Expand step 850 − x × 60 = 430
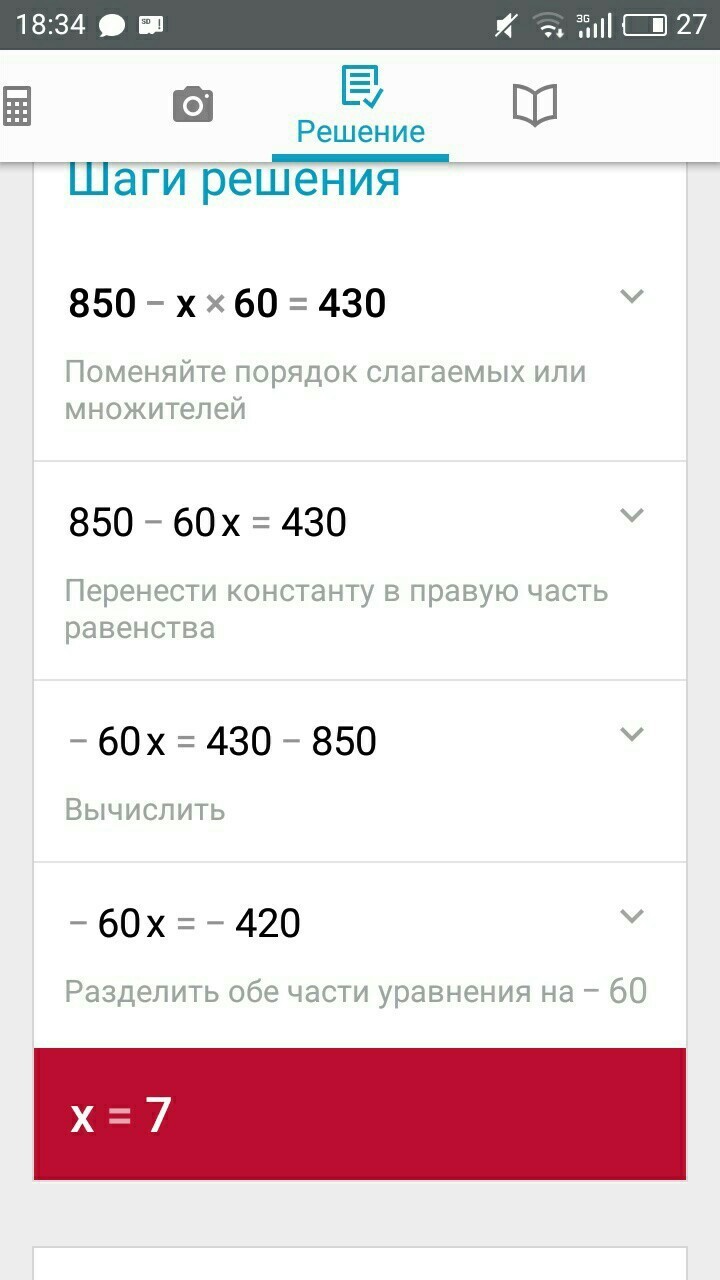Viewport: 720px width, 1280px height. (631, 296)
